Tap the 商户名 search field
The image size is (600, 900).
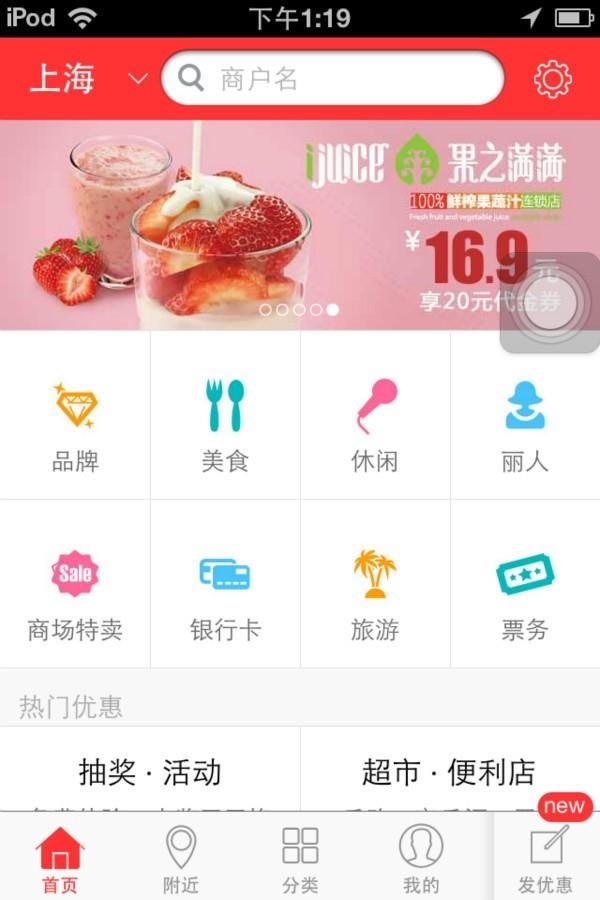click(x=333, y=78)
